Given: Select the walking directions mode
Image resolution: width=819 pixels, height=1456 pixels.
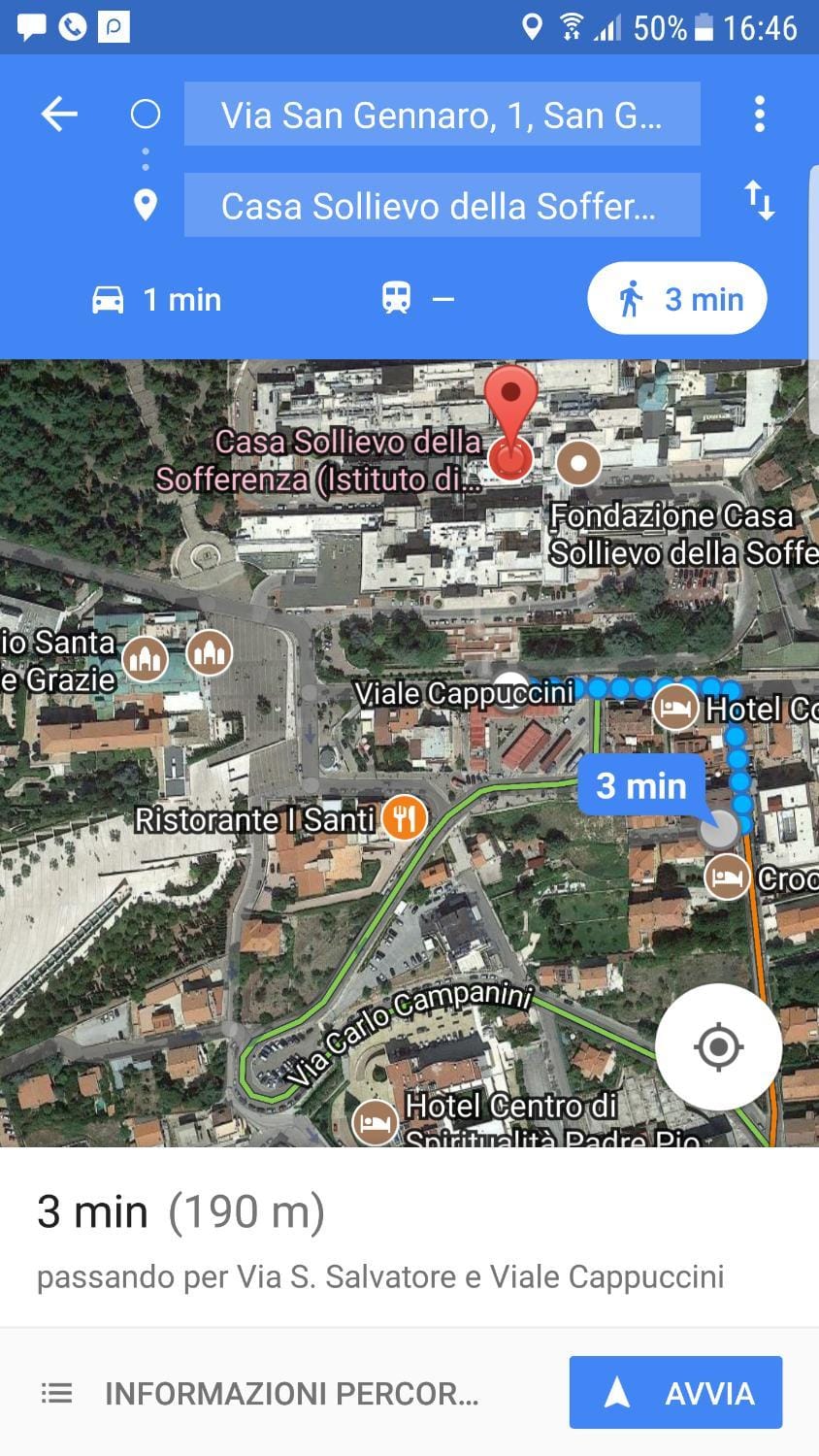Looking at the screenshot, I should [675, 298].
